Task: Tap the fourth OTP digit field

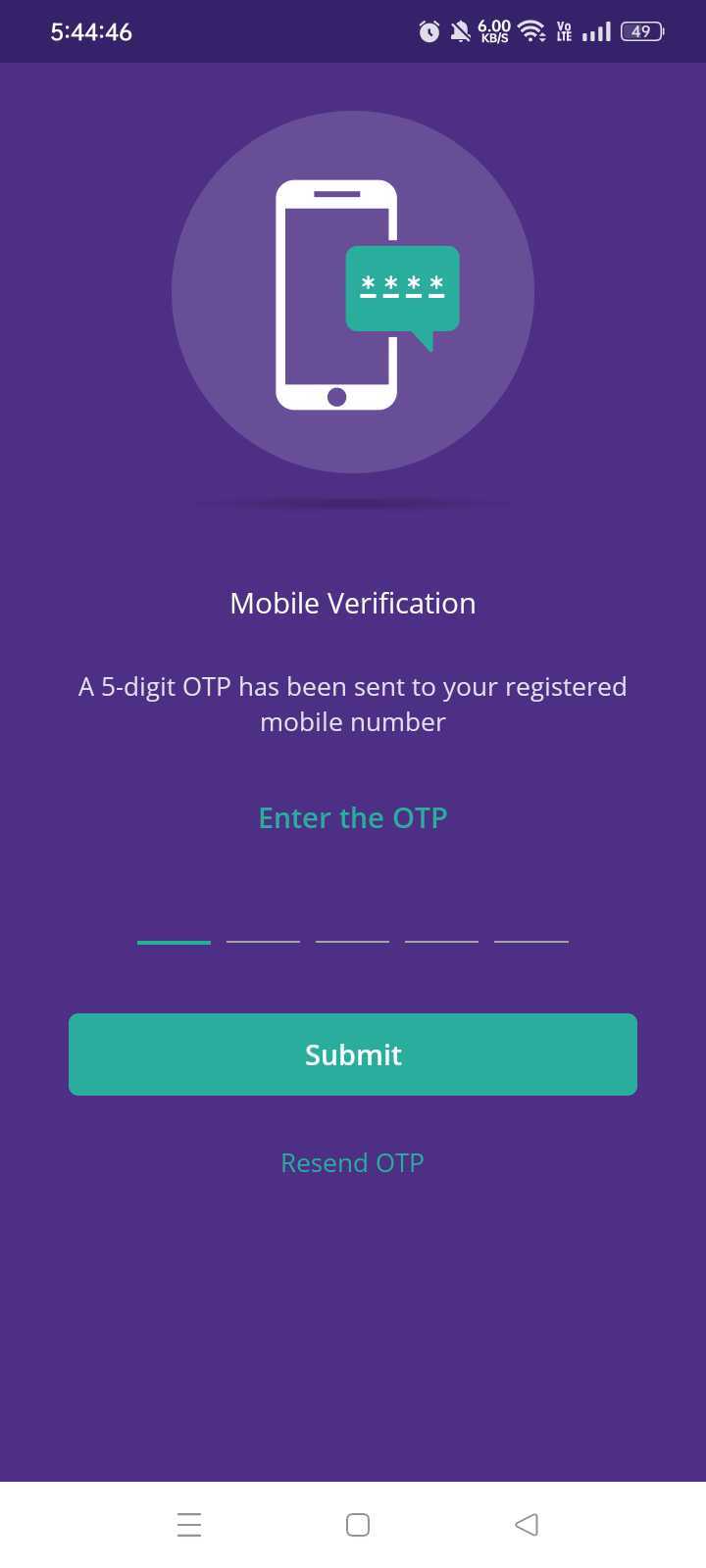Action: [441, 921]
